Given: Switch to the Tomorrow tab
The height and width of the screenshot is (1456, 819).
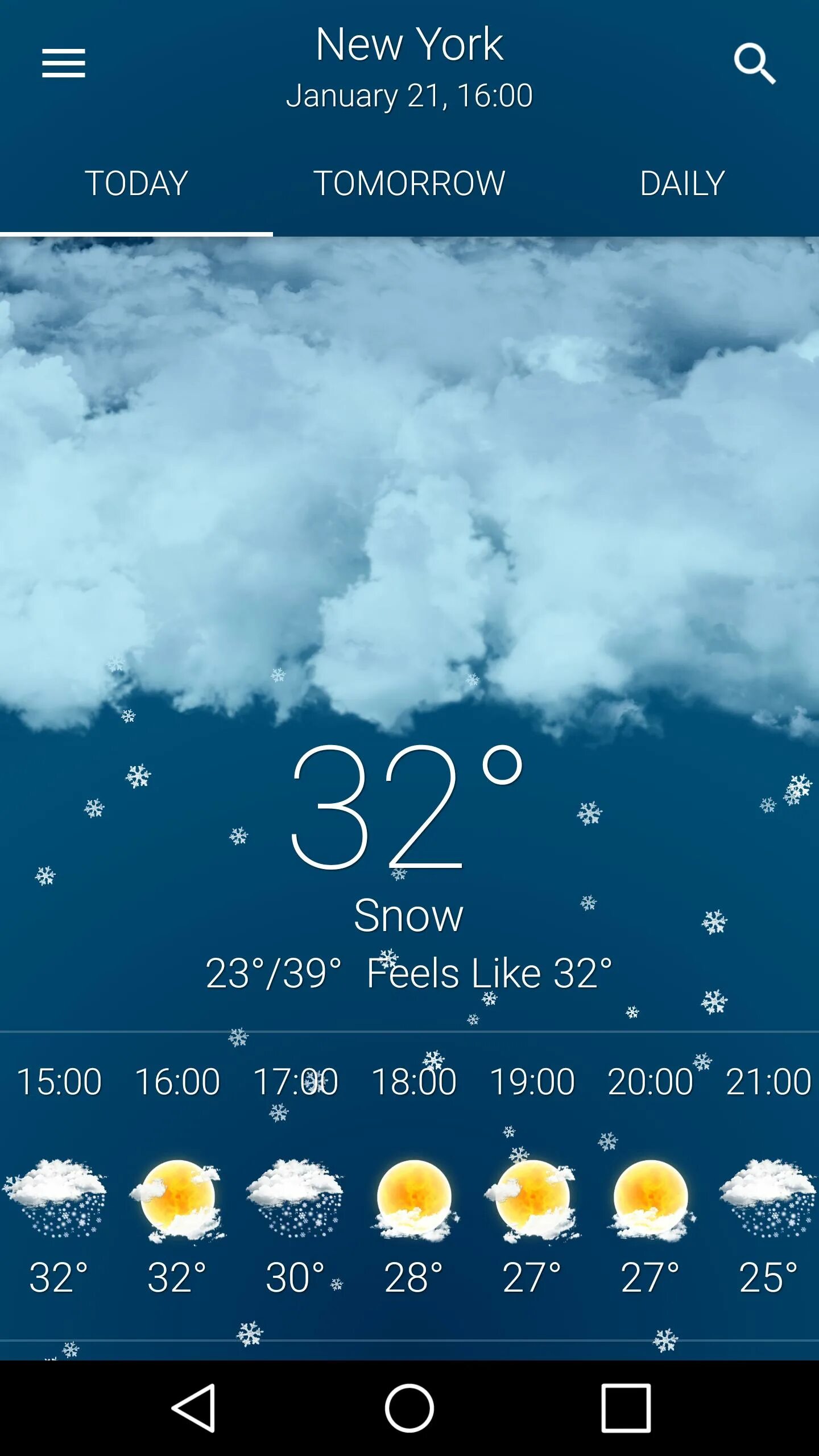Looking at the screenshot, I should [x=409, y=183].
